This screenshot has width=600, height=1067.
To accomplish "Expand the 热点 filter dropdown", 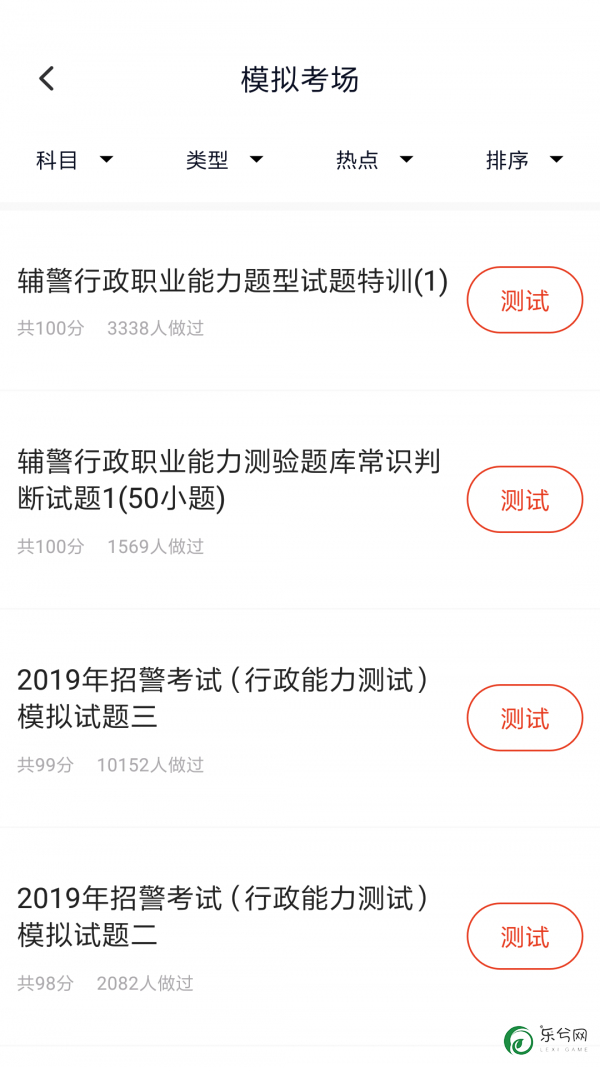I will (375, 160).
